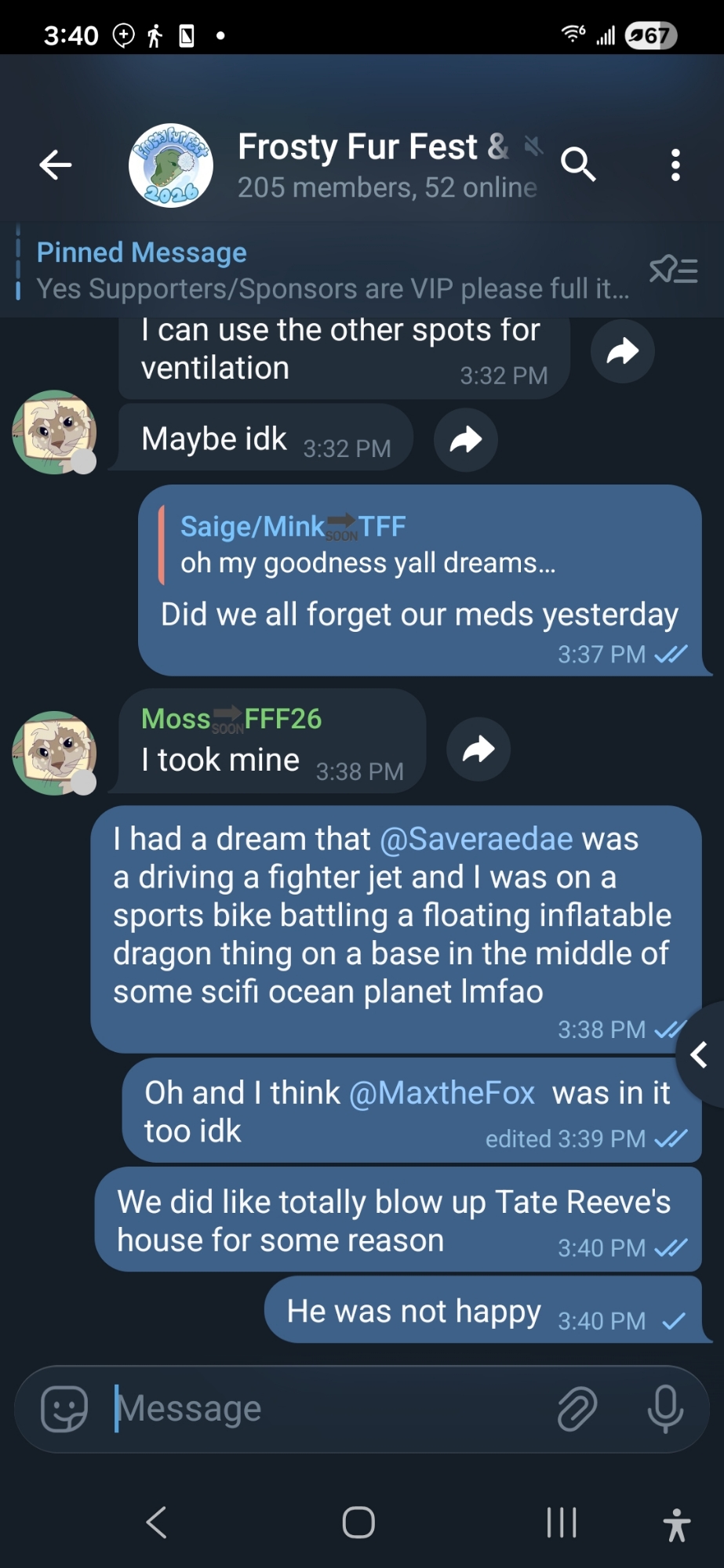Image resolution: width=724 pixels, height=1568 pixels.
Task: Focus the Message text field
Action: 329,1409
